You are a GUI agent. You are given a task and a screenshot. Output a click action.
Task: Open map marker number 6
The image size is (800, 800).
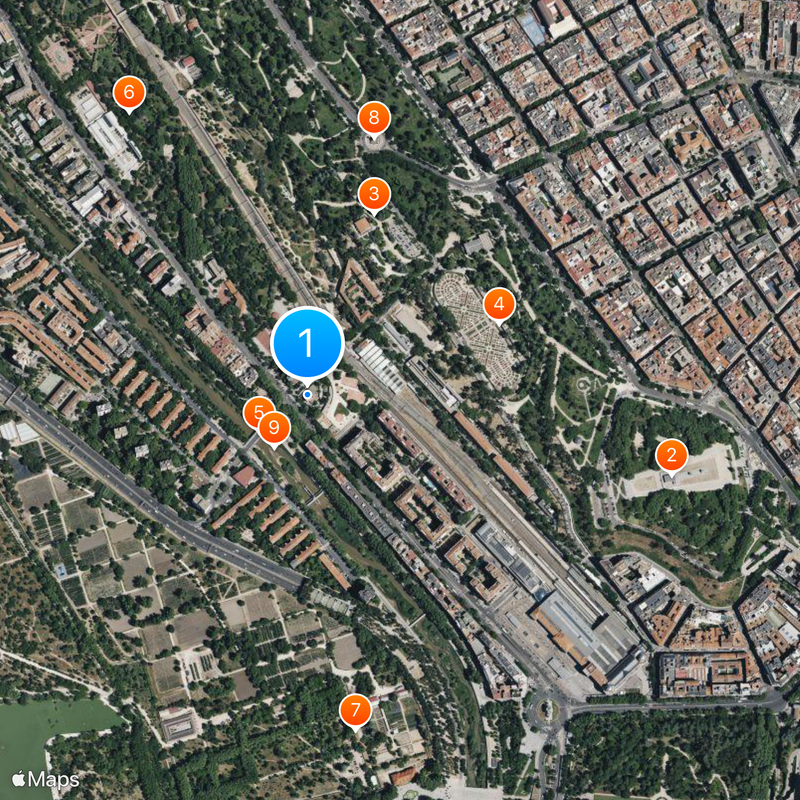(x=129, y=91)
